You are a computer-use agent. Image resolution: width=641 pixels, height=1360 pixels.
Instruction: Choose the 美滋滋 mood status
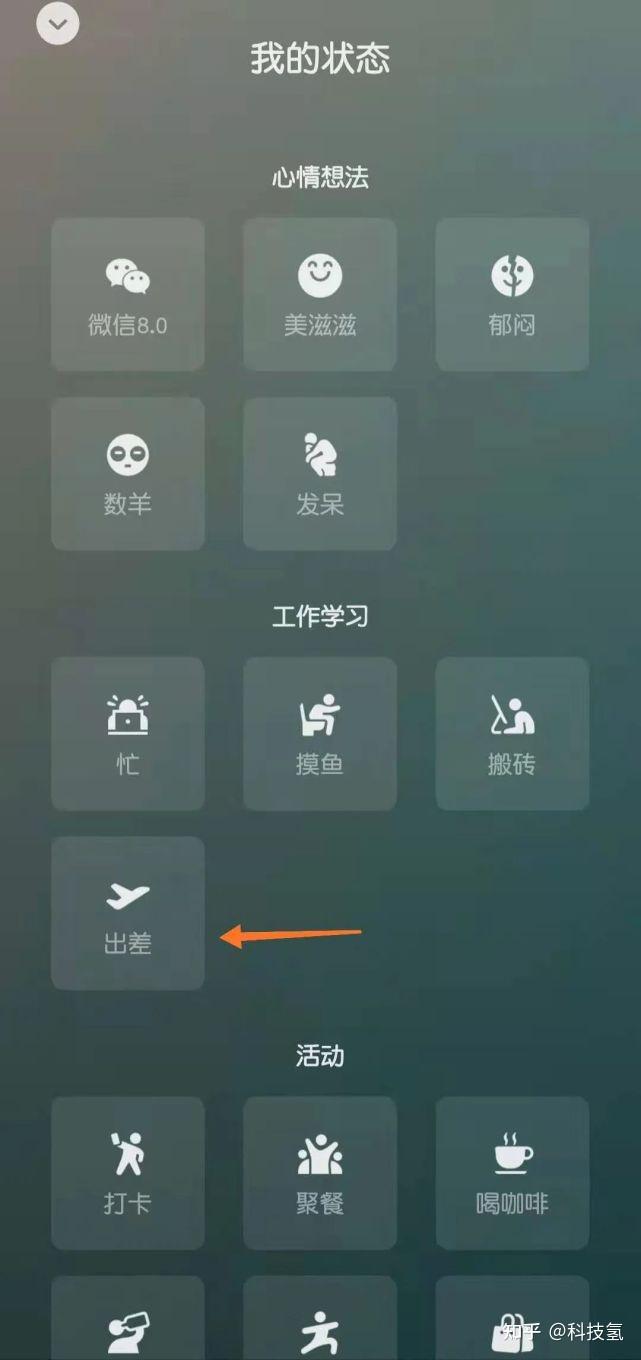click(x=320, y=295)
